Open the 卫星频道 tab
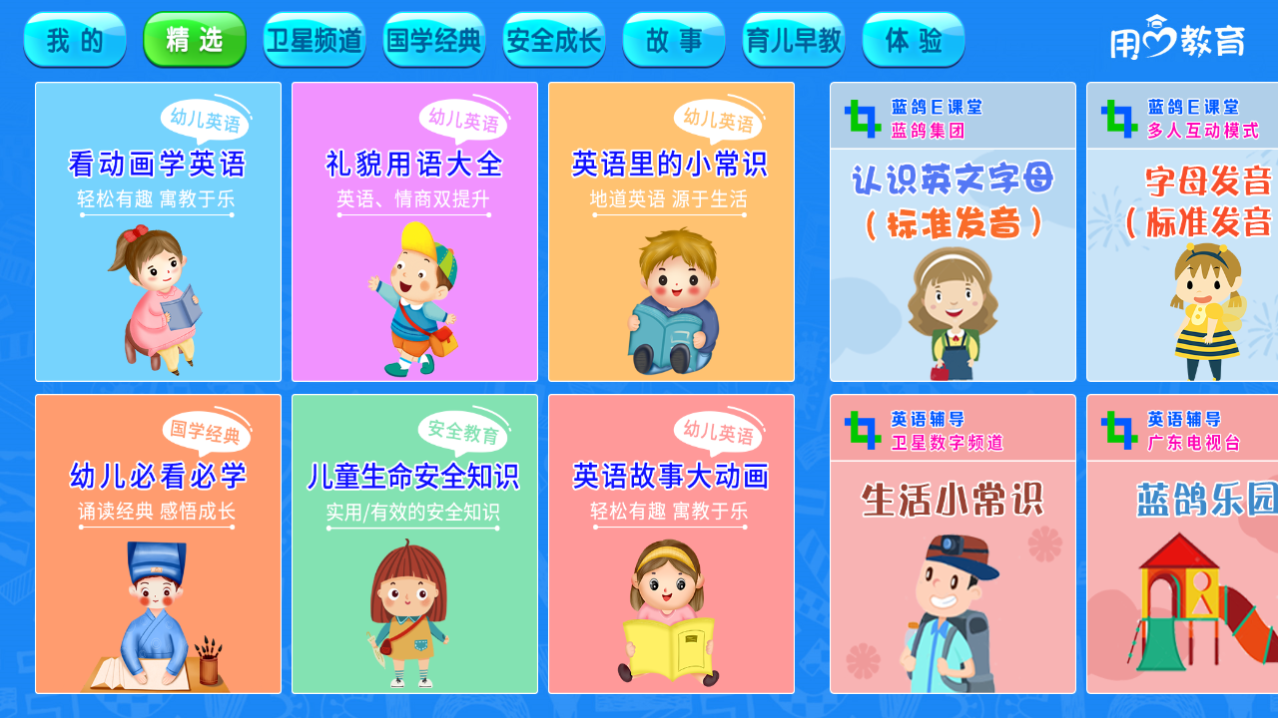This screenshot has height=718, width=1278. 314,40
